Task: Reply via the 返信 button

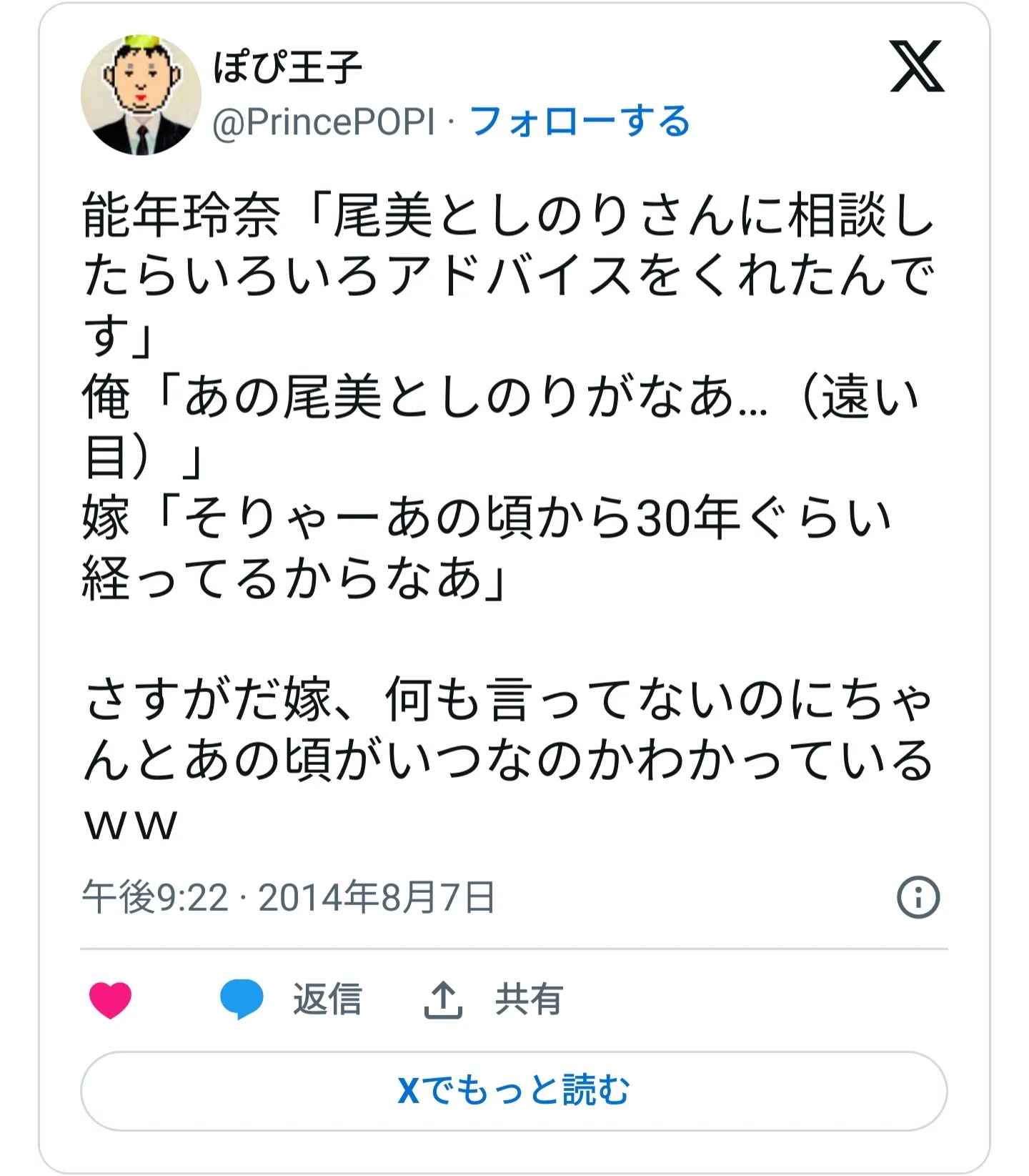Action: (x=292, y=999)
